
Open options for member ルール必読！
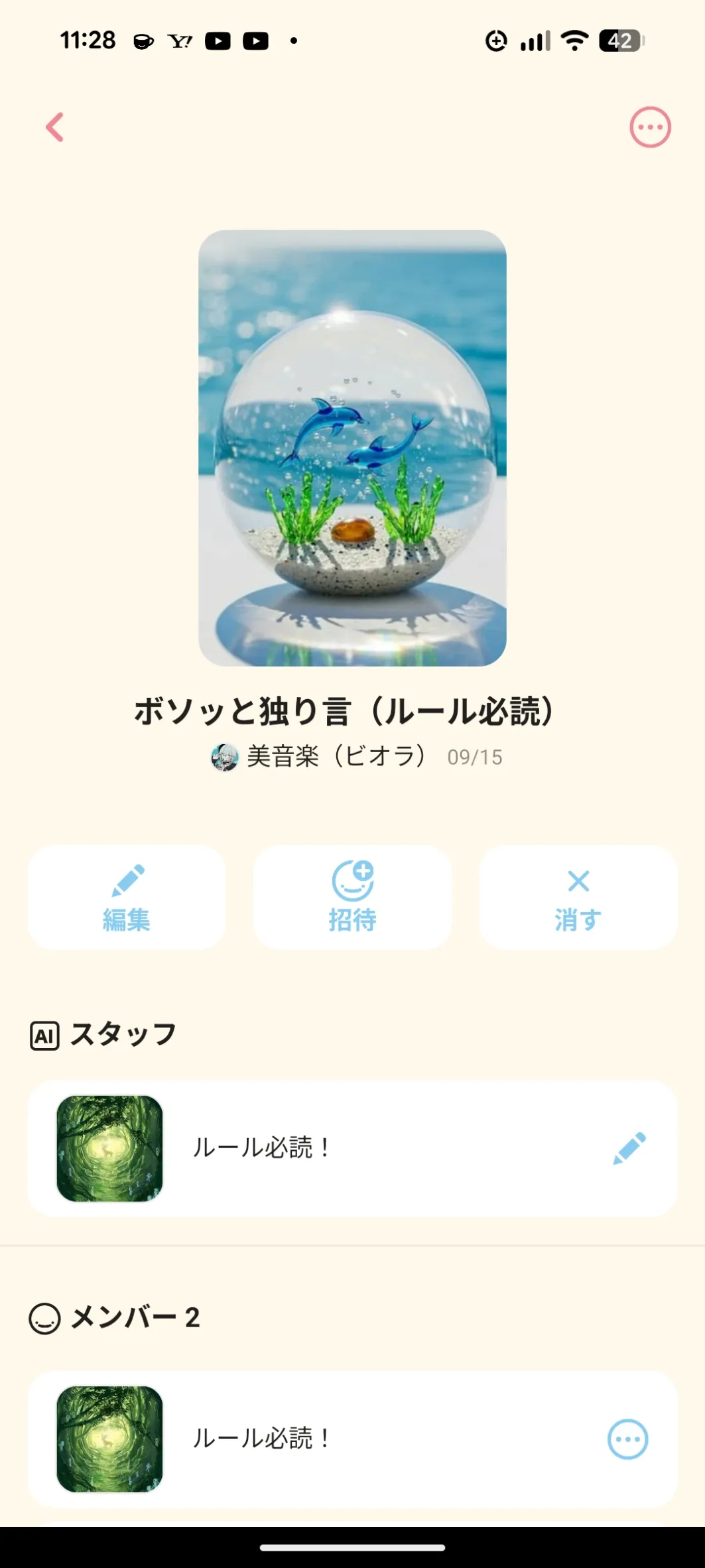point(627,1439)
